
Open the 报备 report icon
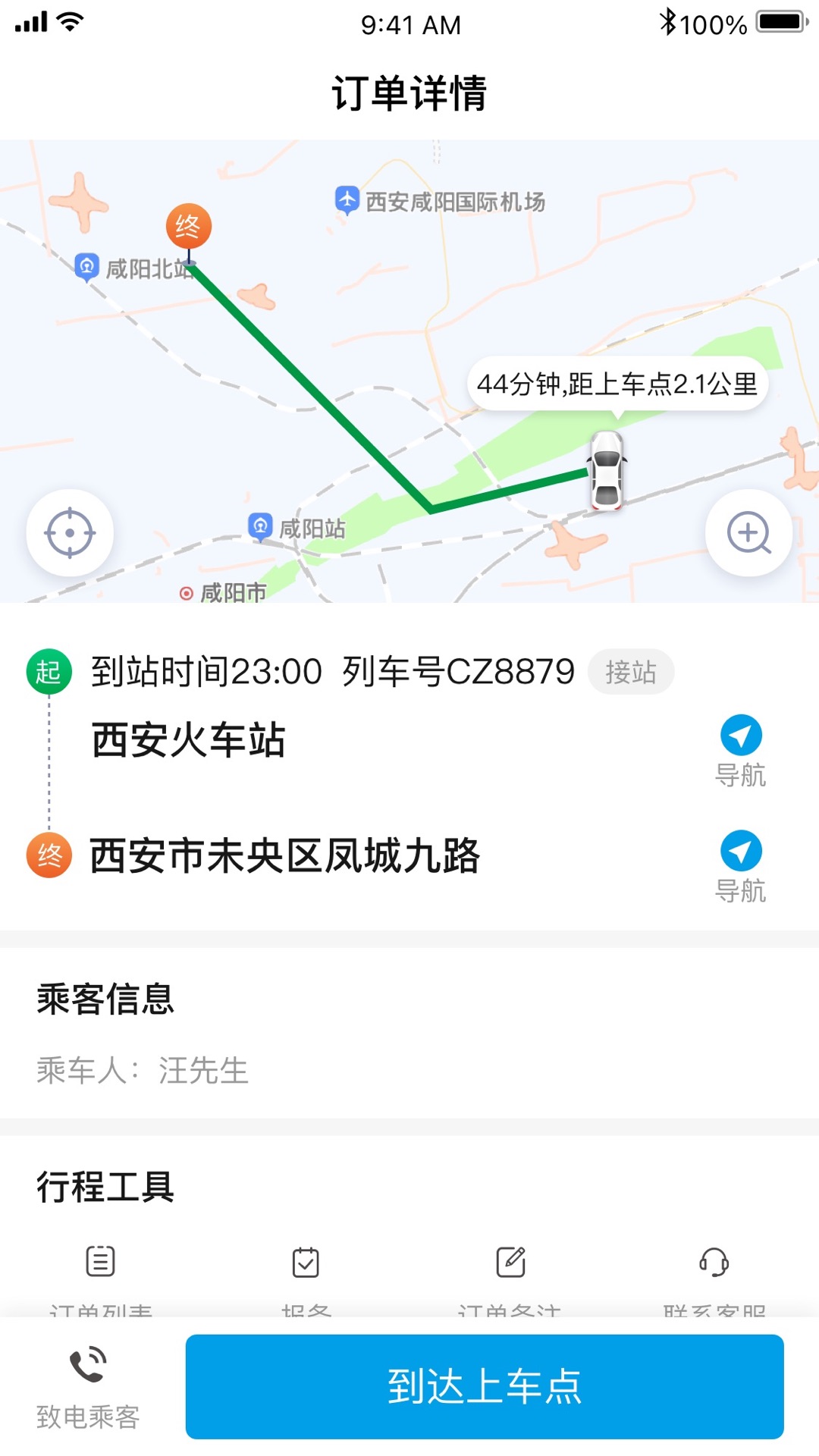coord(305,1261)
